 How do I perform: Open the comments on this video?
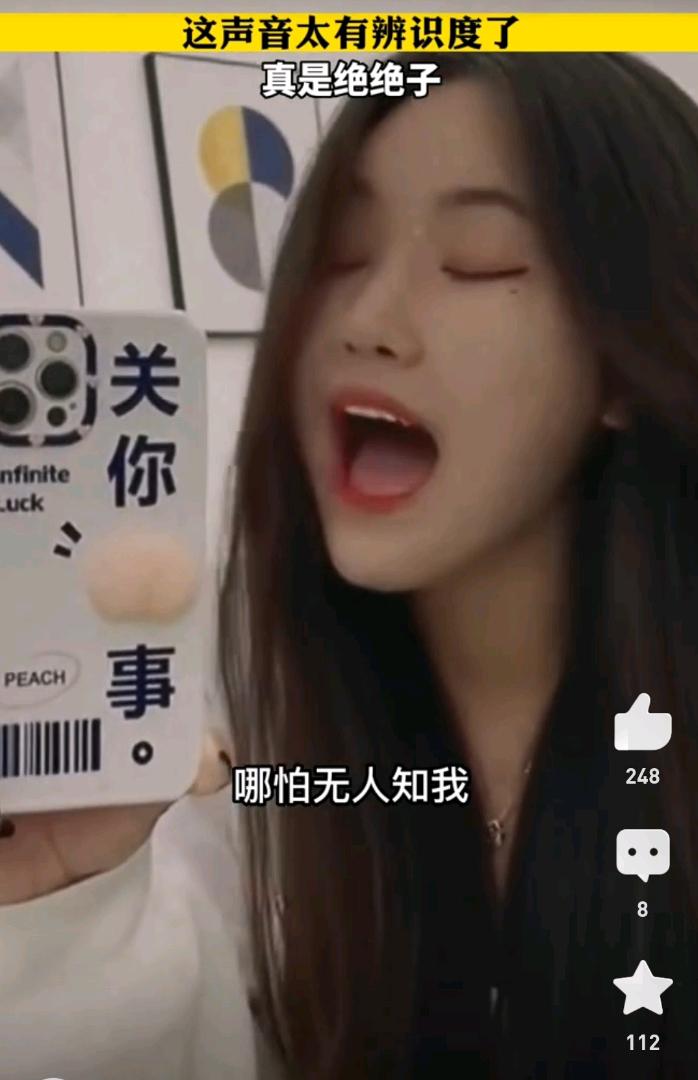coord(642,856)
